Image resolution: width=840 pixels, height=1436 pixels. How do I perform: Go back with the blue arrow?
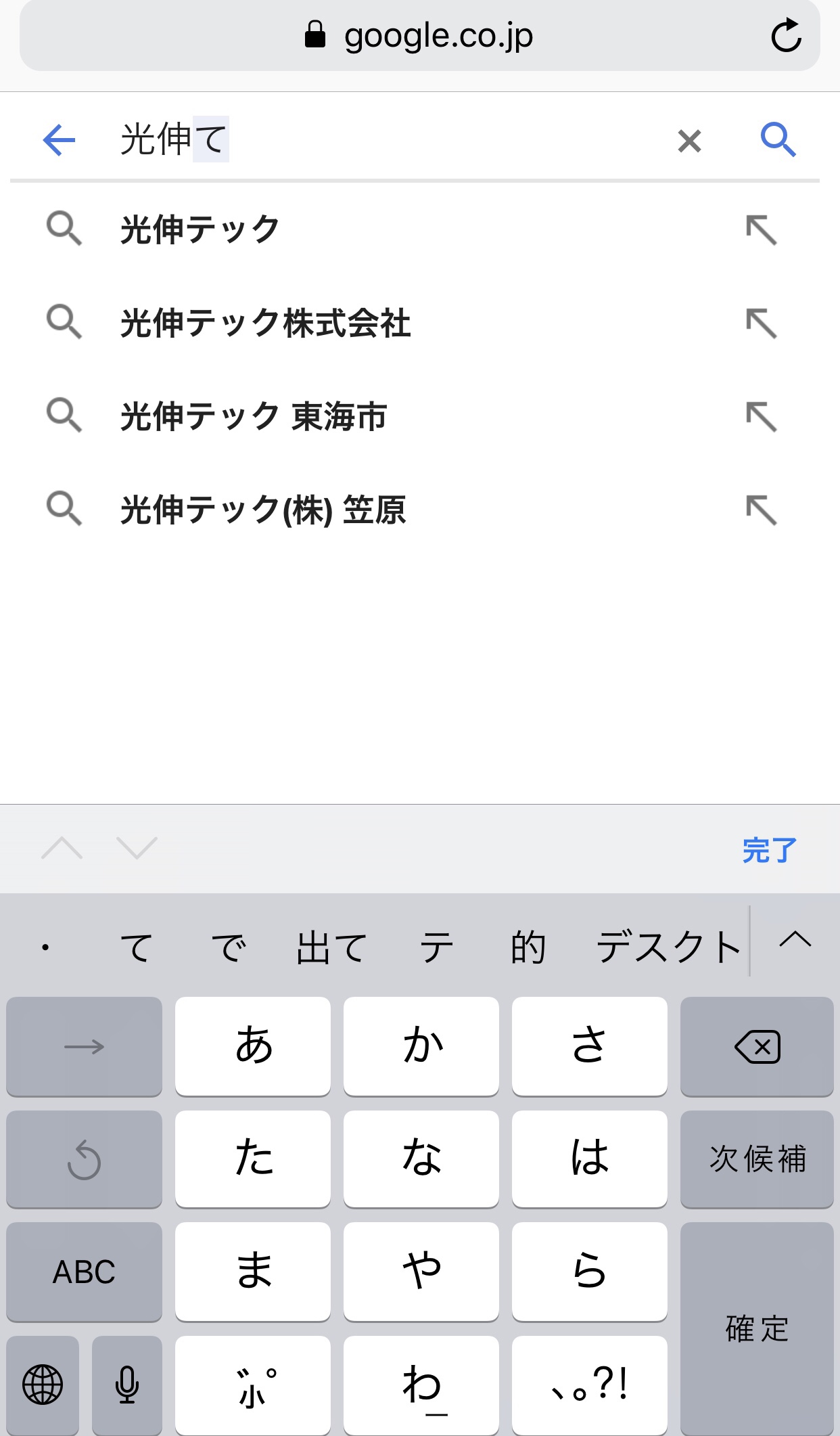59,140
